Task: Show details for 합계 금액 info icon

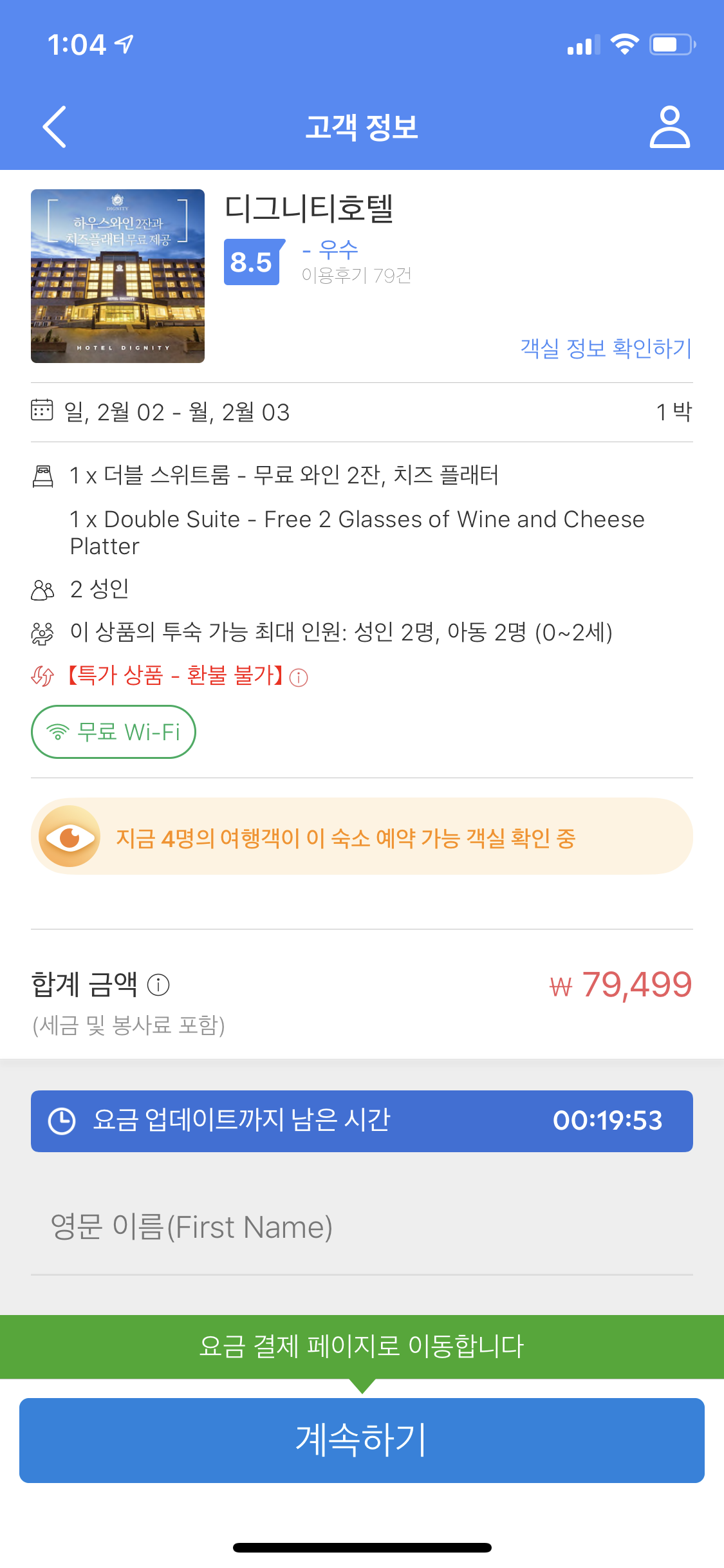Action: tap(158, 985)
